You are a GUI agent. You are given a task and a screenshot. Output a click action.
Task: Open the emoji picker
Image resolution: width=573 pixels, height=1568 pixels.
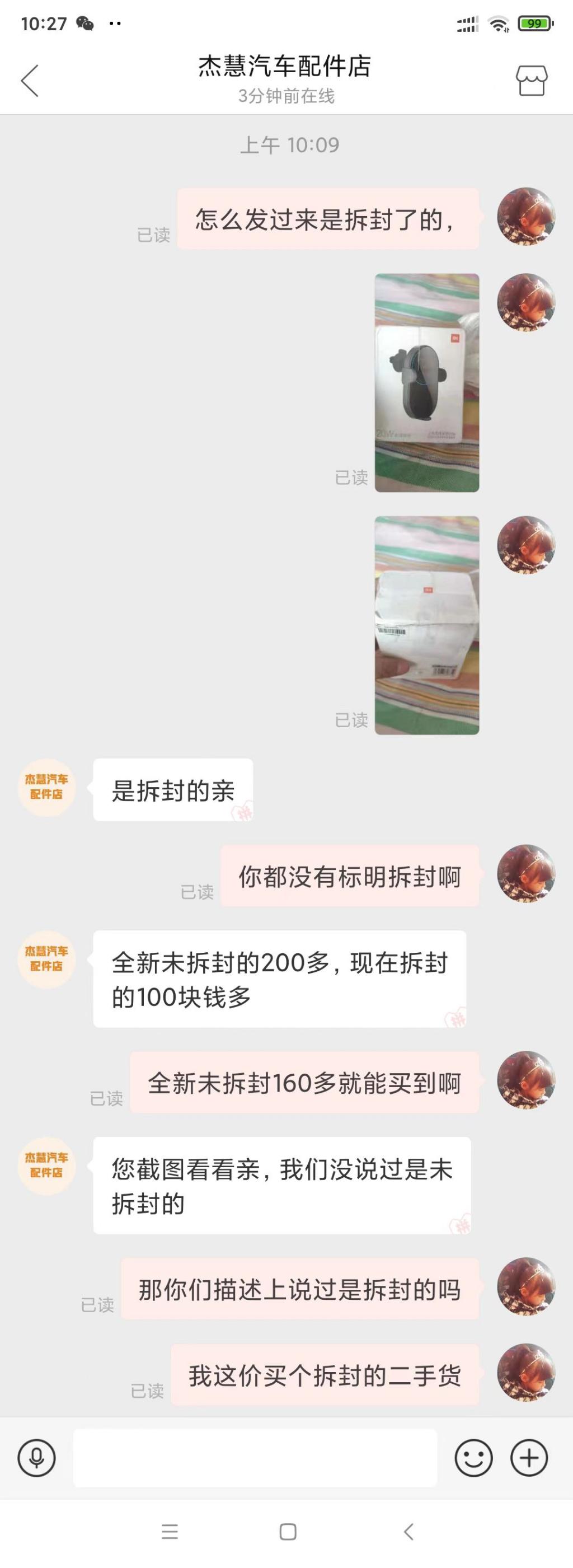[473, 1458]
